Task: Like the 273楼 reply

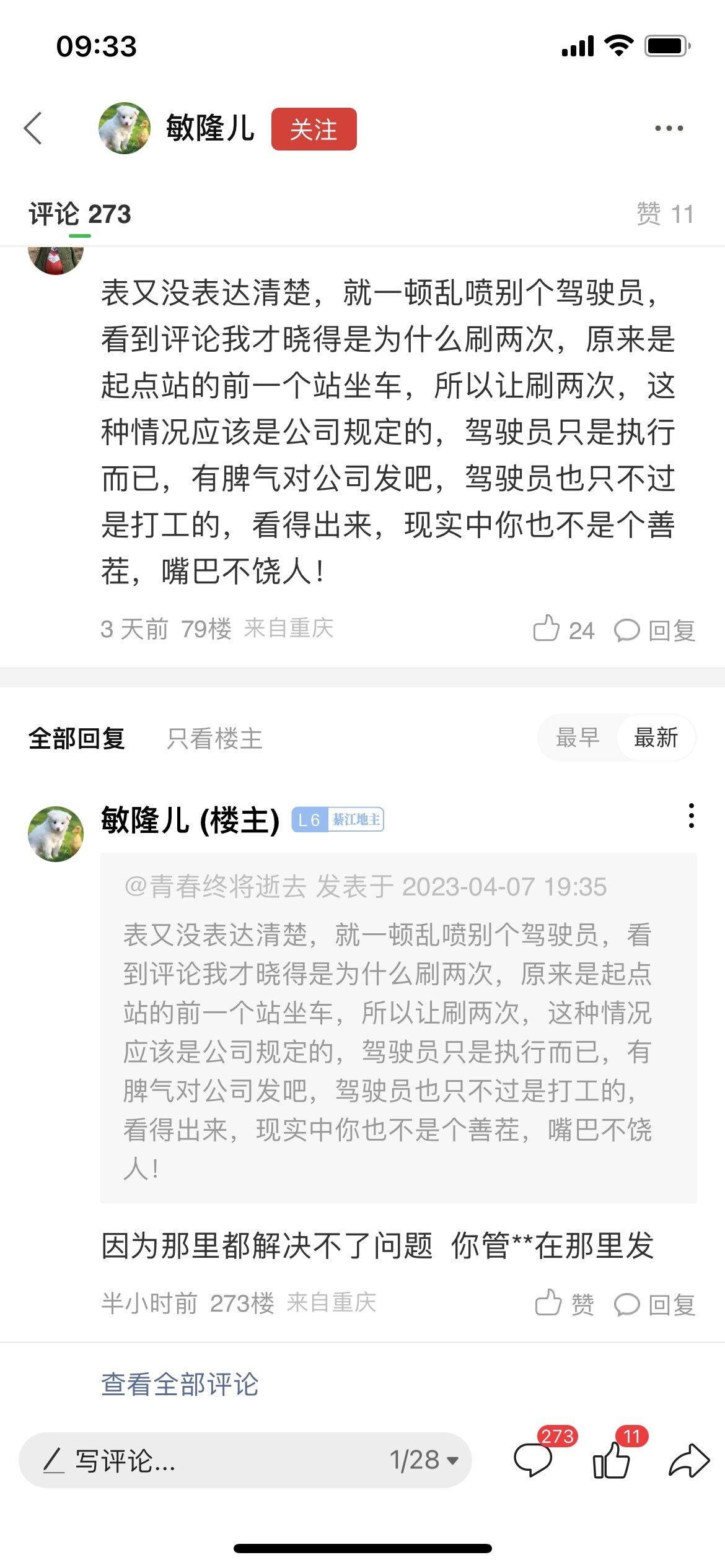Action: 564,1304
